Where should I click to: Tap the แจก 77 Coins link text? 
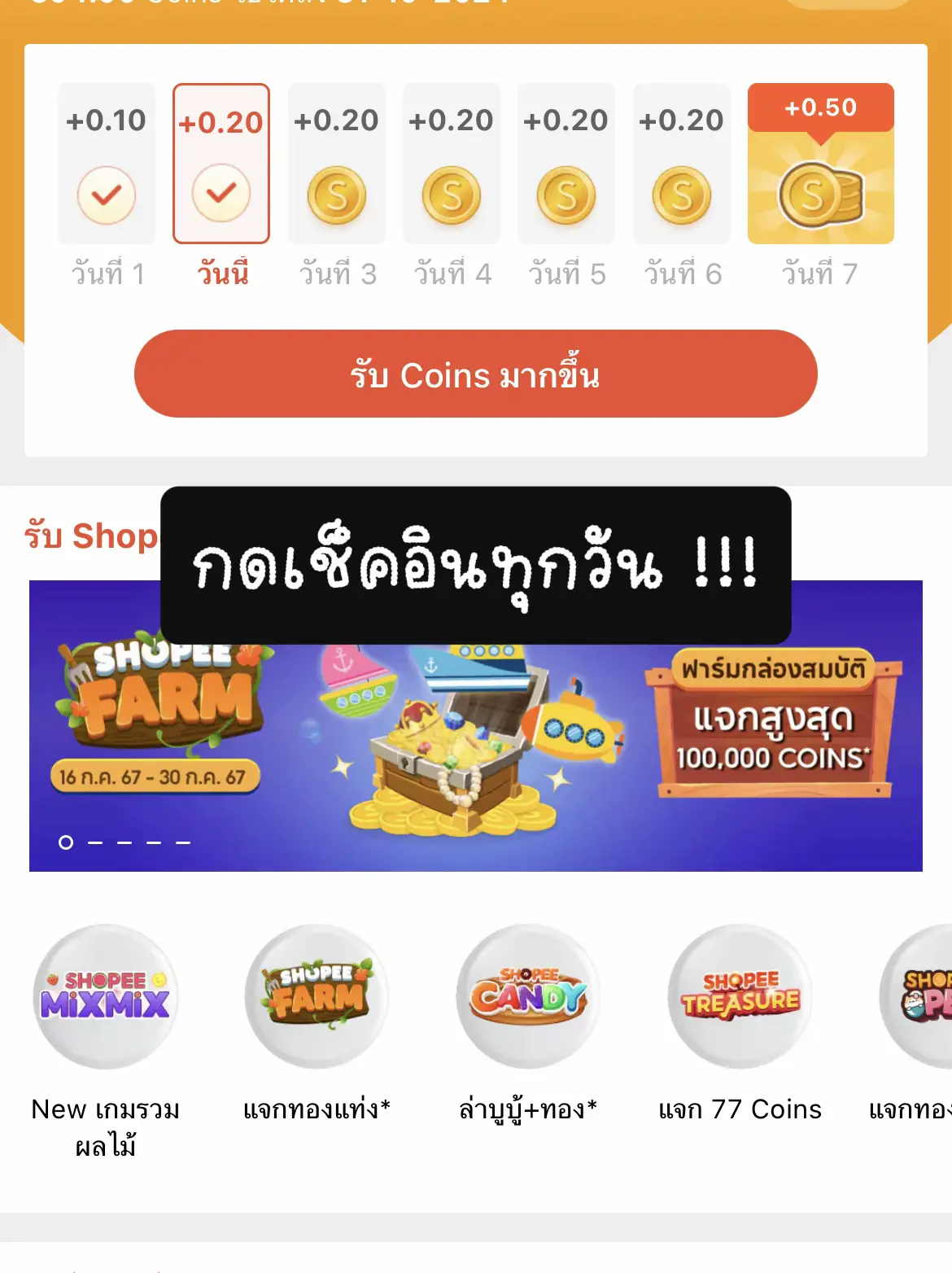(x=740, y=1109)
